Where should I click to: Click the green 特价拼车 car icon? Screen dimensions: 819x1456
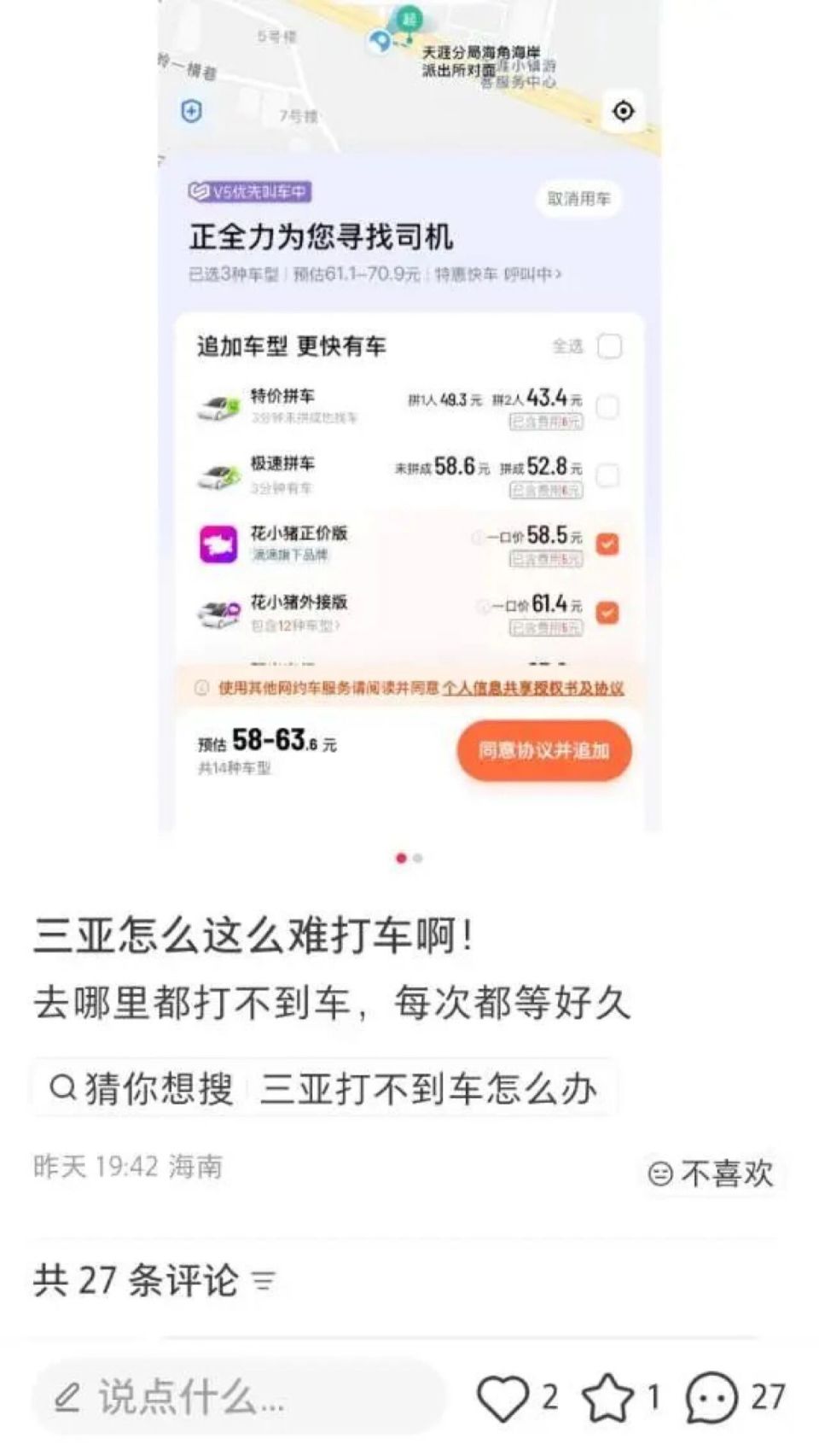point(218,405)
